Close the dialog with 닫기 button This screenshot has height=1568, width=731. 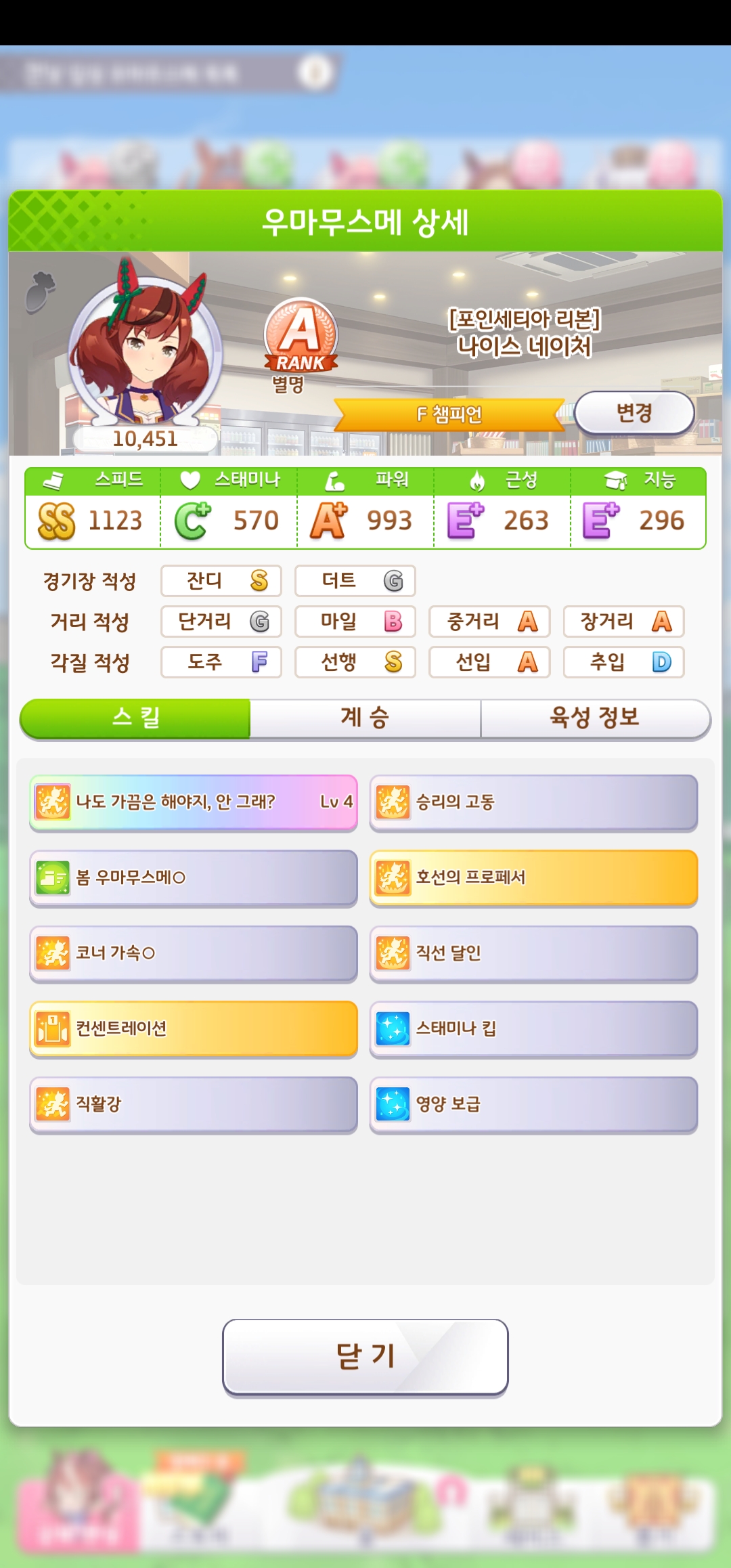(365, 1356)
